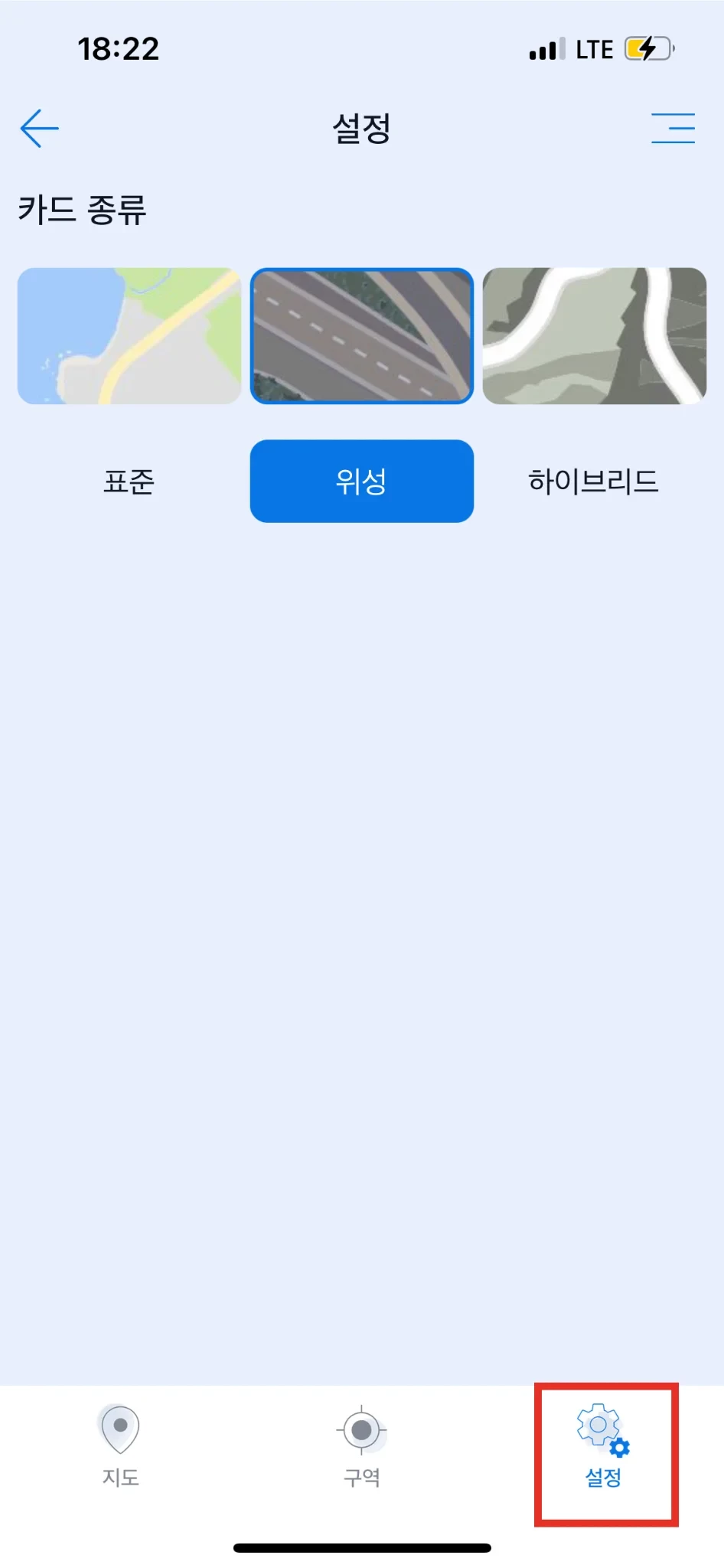Open the 구역 tab
Screen dimensions: 724x1568
click(362, 1445)
